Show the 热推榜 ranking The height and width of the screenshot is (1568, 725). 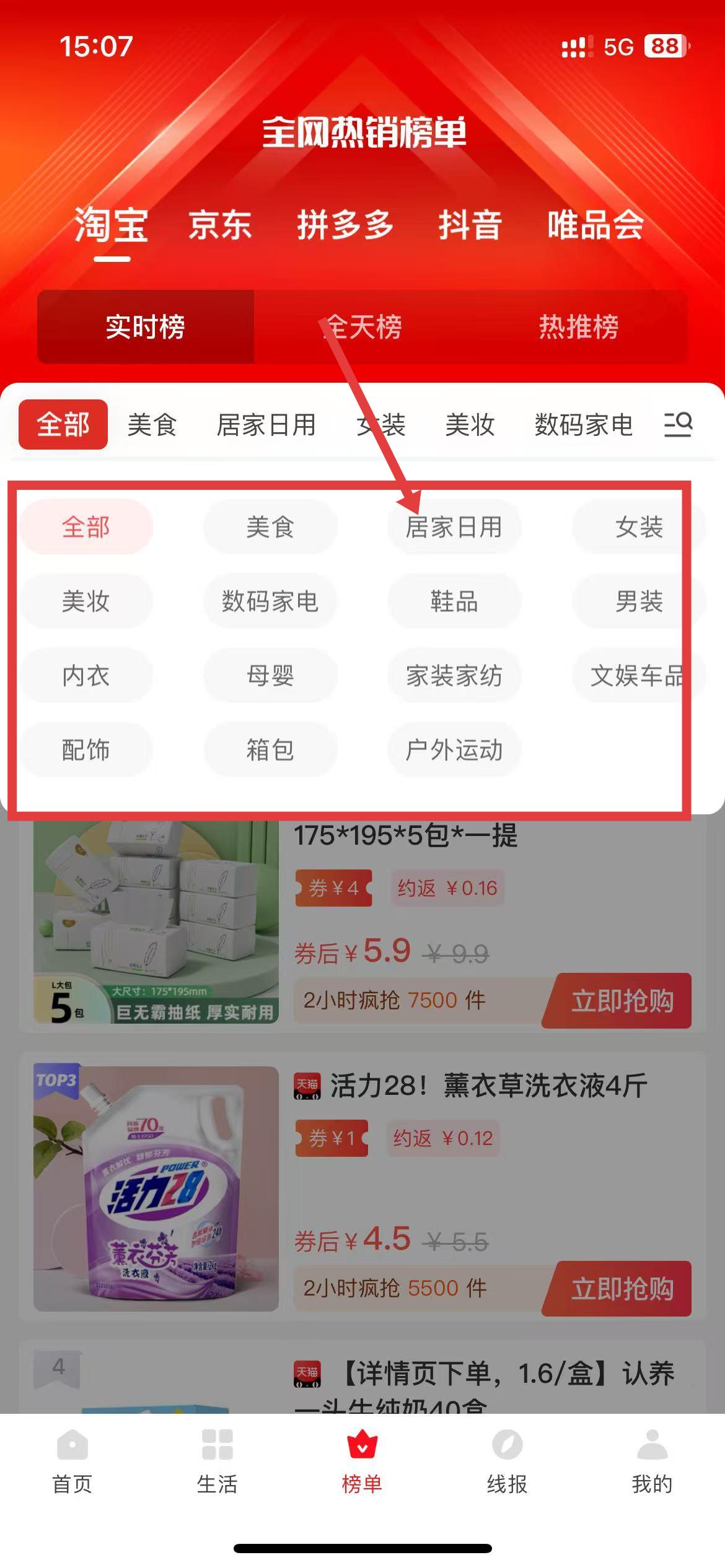[x=579, y=327]
